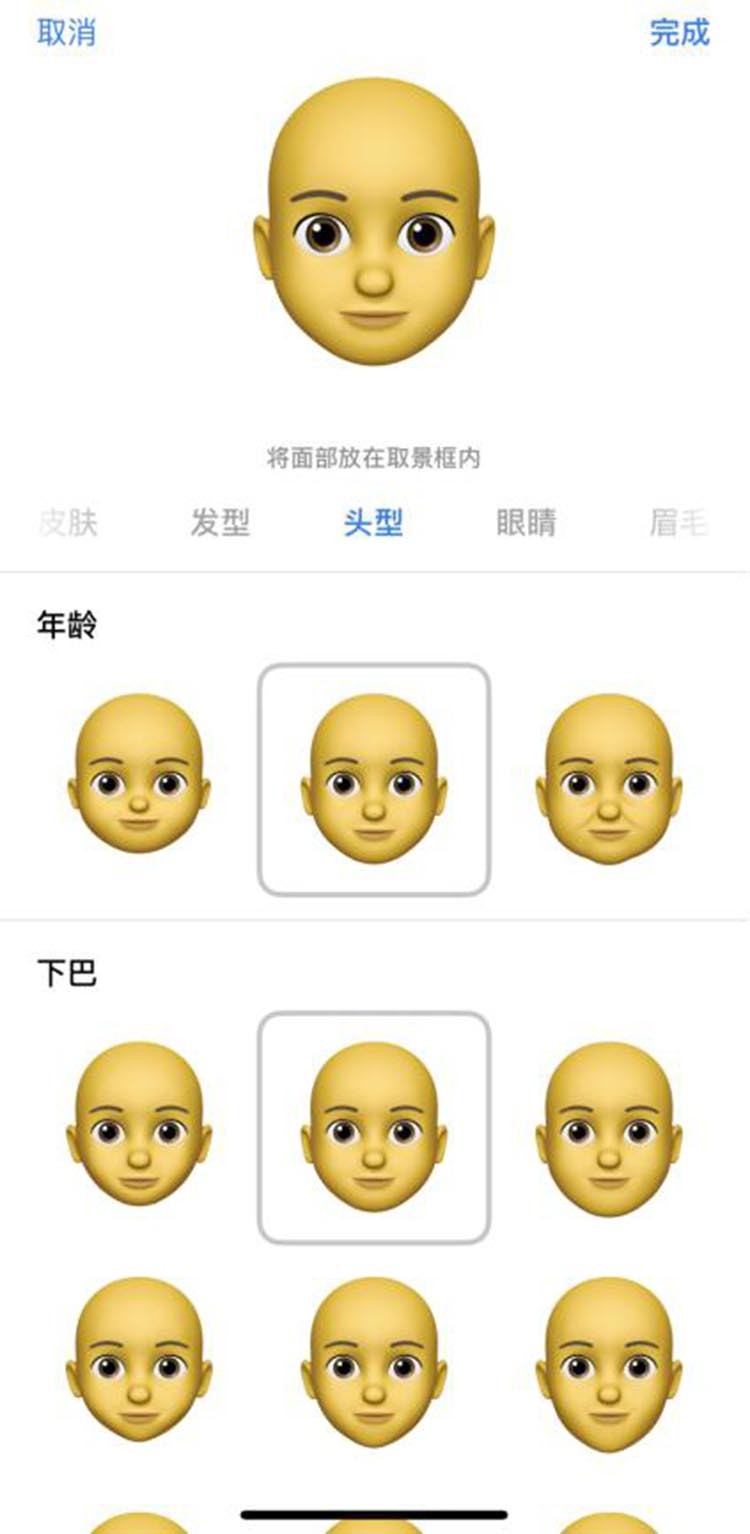Viewport: 750px width, 1534px height.
Task: Switch to the 皮肤 tab
Action: pos(69,522)
